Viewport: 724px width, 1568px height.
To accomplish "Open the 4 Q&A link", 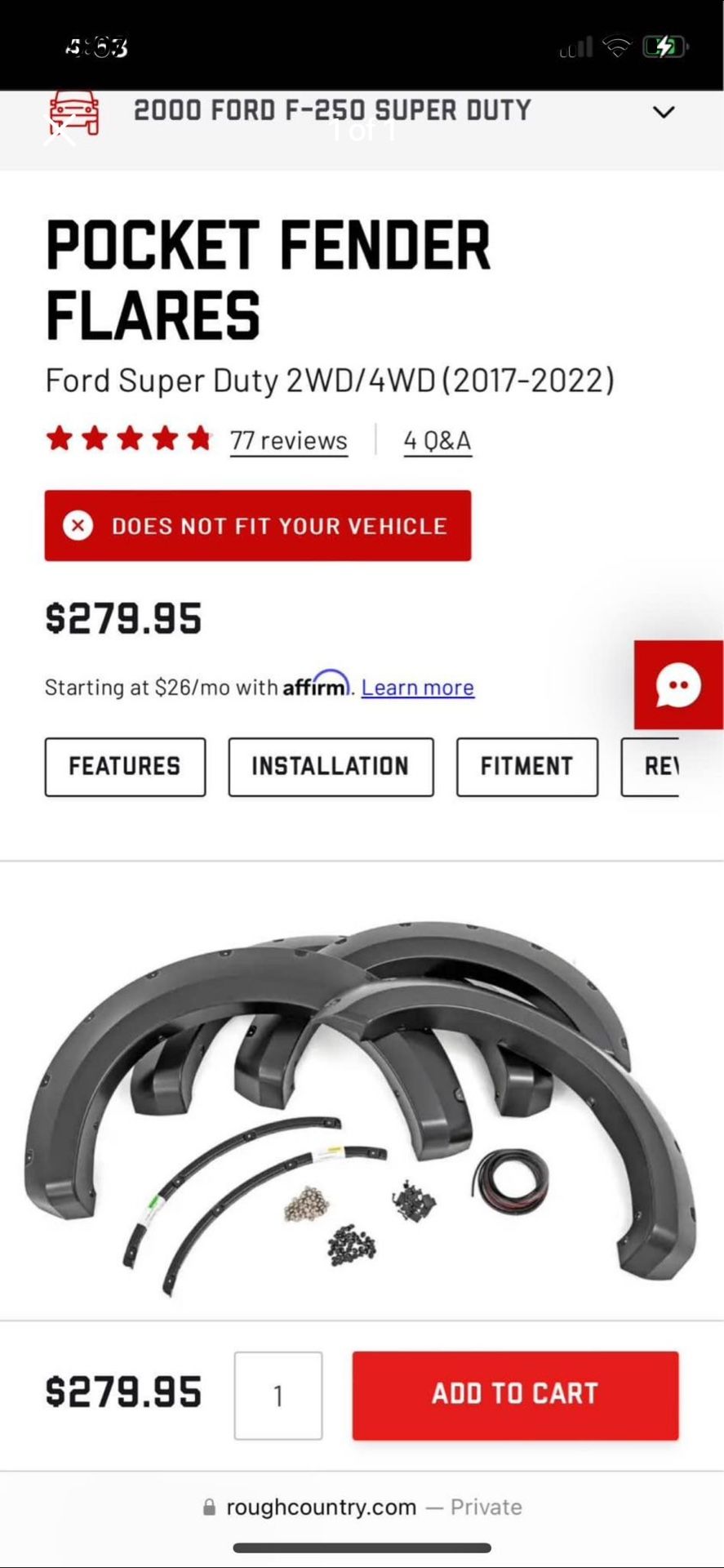I will [x=438, y=441].
